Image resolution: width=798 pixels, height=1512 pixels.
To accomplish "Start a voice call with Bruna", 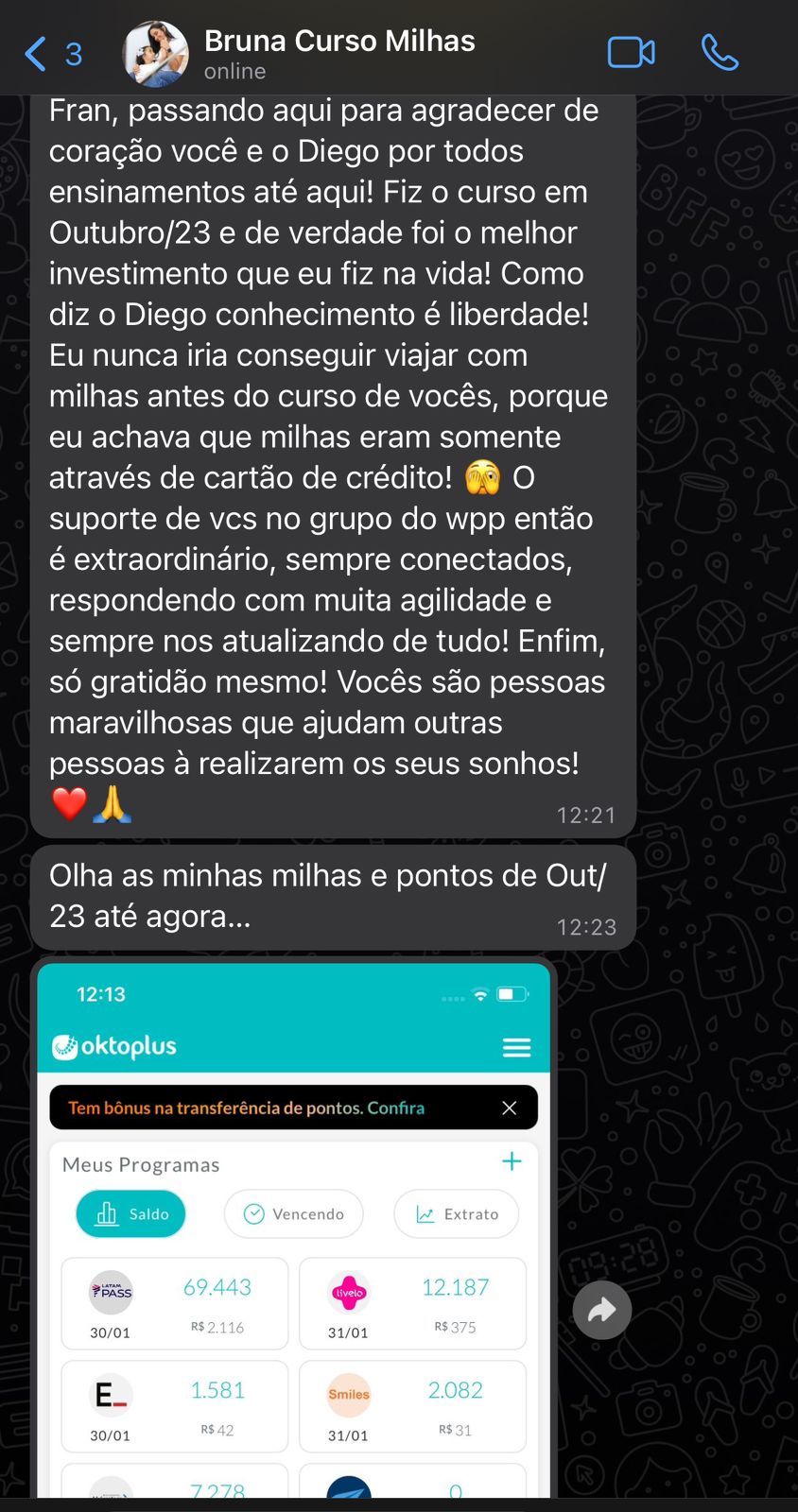I will tap(720, 54).
